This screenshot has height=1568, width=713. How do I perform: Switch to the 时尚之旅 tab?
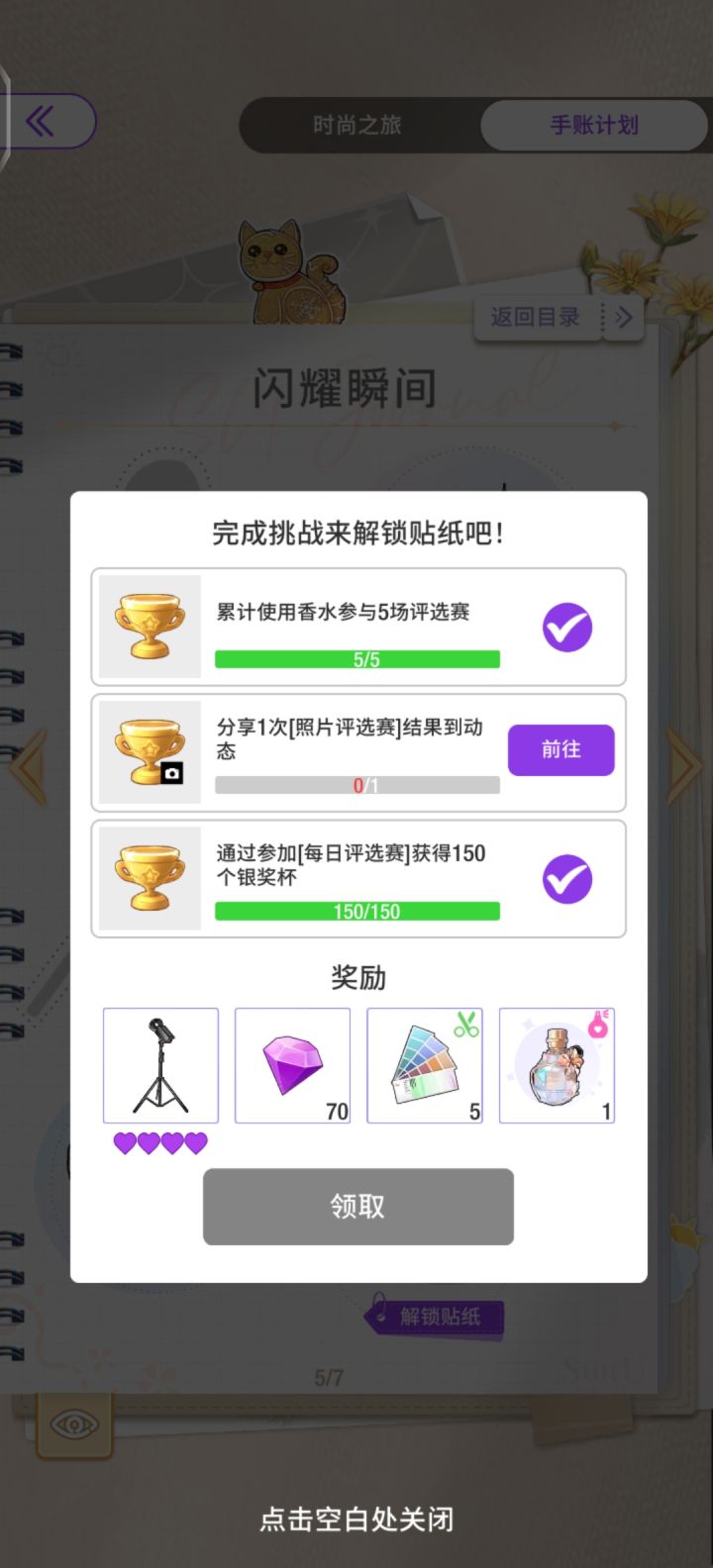(356, 126)
